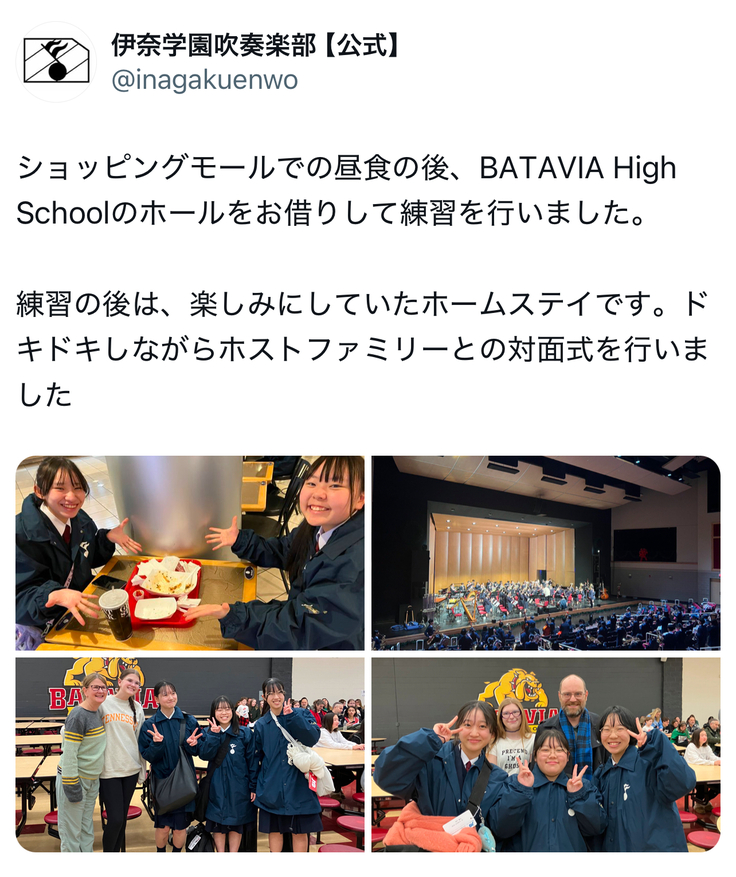View the concert hall stage photo

(x=546, y=553)
